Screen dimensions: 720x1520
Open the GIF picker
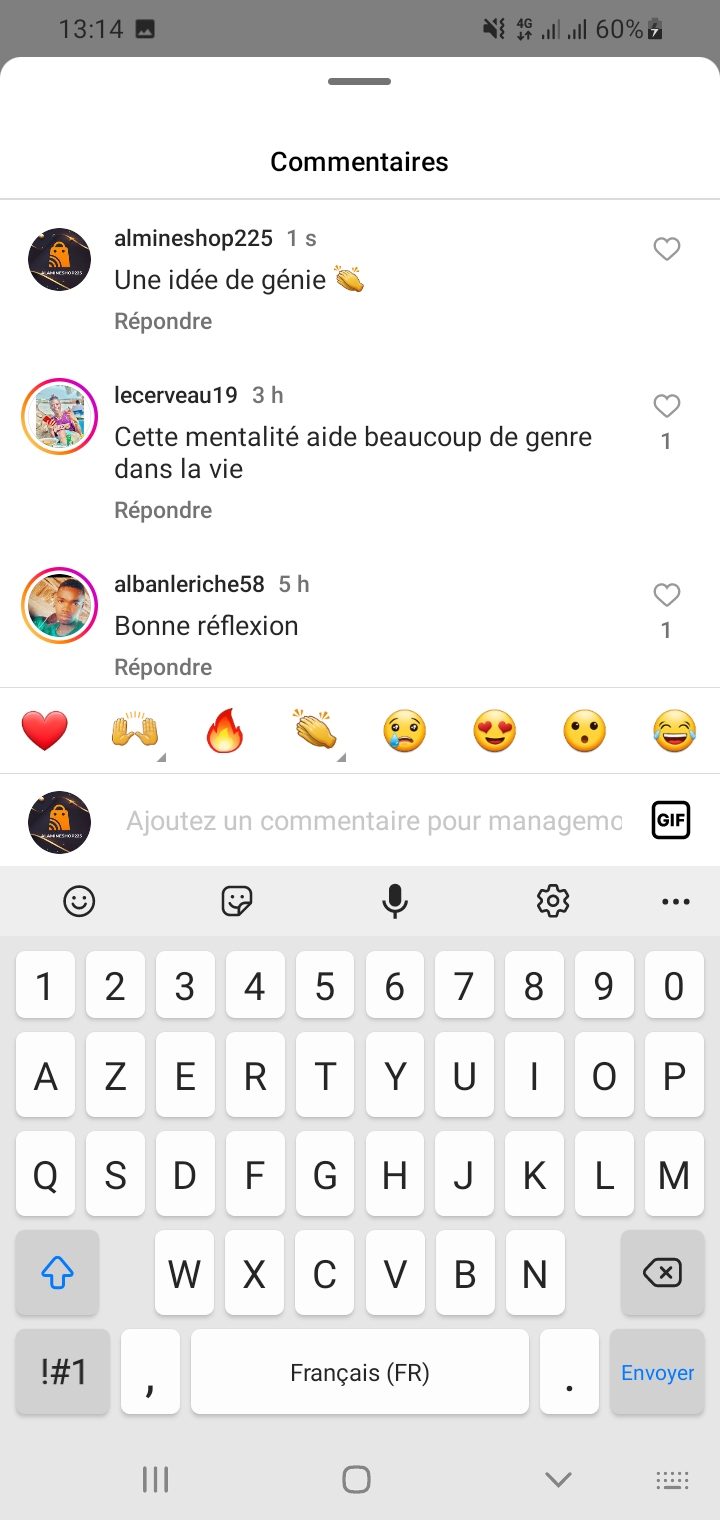pyautogui.click(x=671, y=821)
